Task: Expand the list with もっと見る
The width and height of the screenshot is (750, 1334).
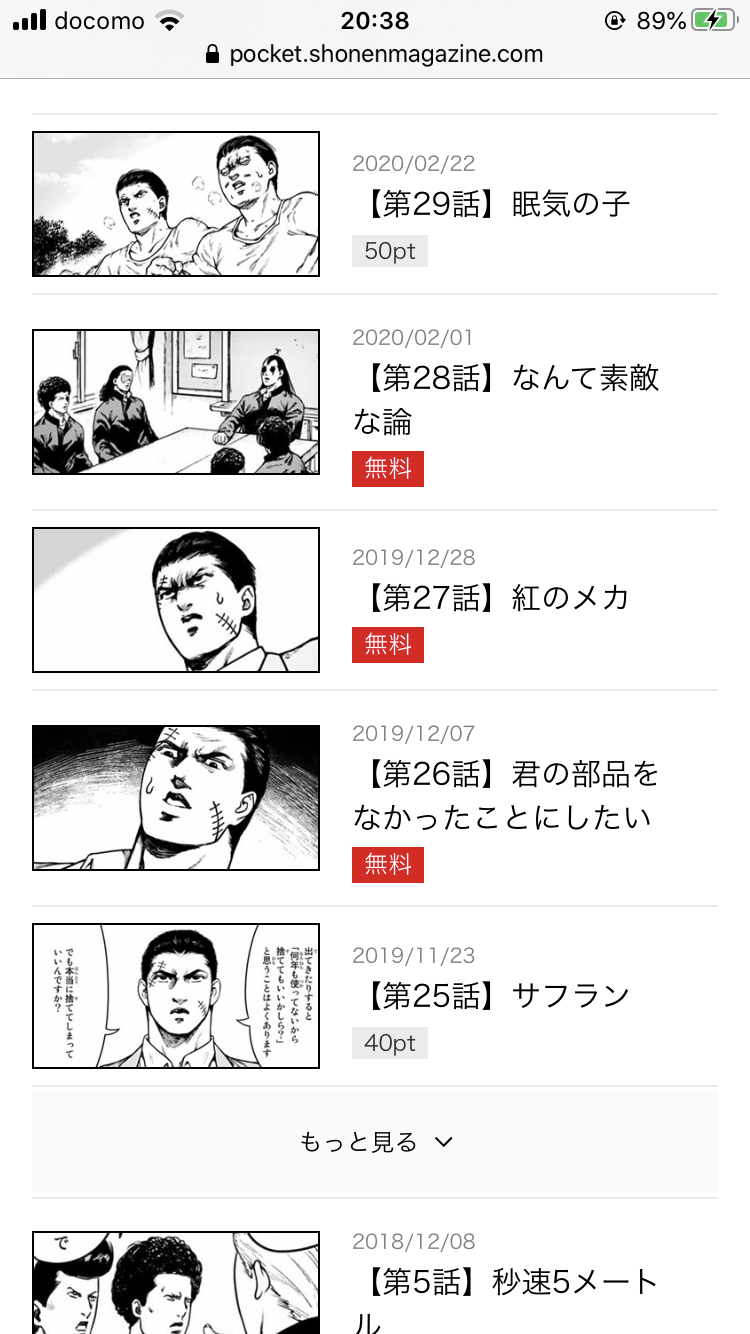Action: click(375, 1142)
